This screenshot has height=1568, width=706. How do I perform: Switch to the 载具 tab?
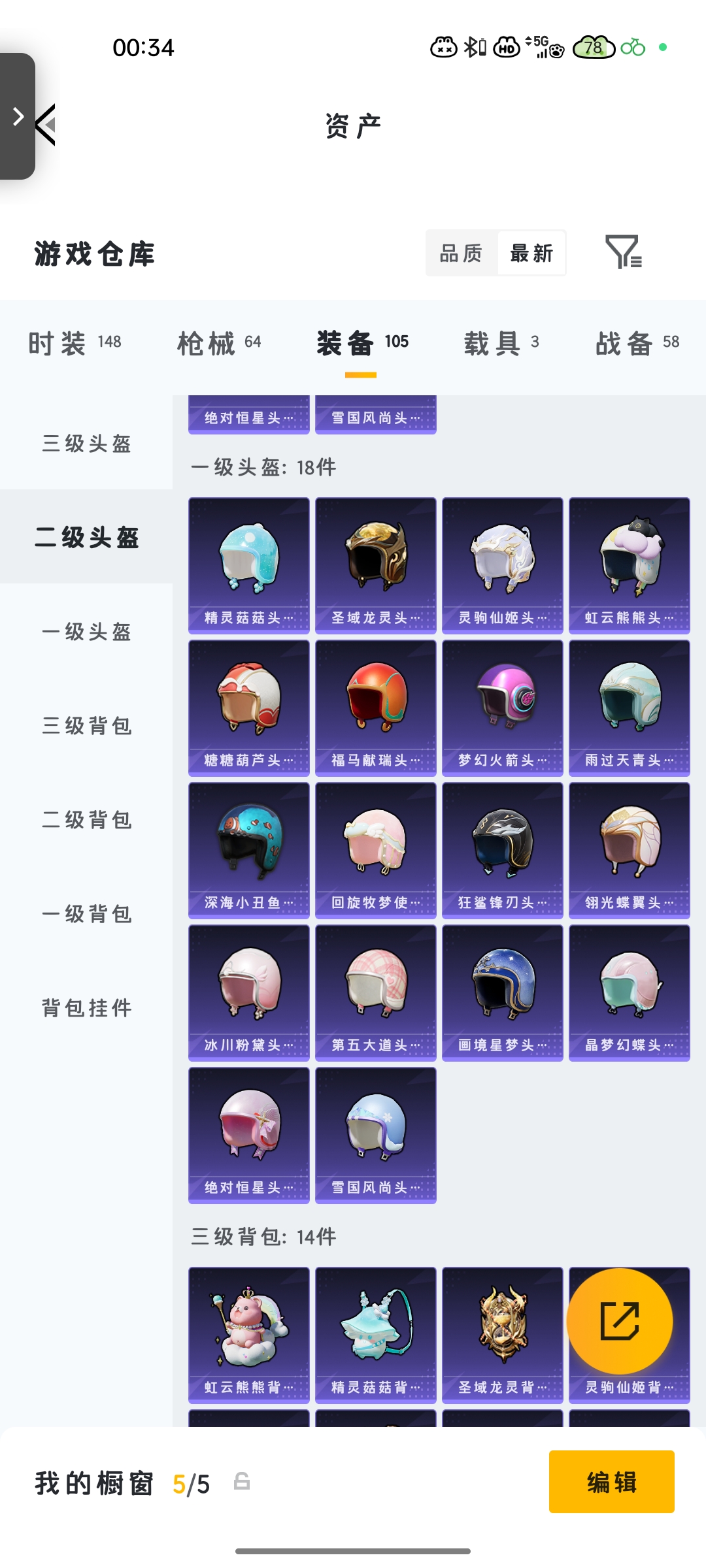click(501, 342)
